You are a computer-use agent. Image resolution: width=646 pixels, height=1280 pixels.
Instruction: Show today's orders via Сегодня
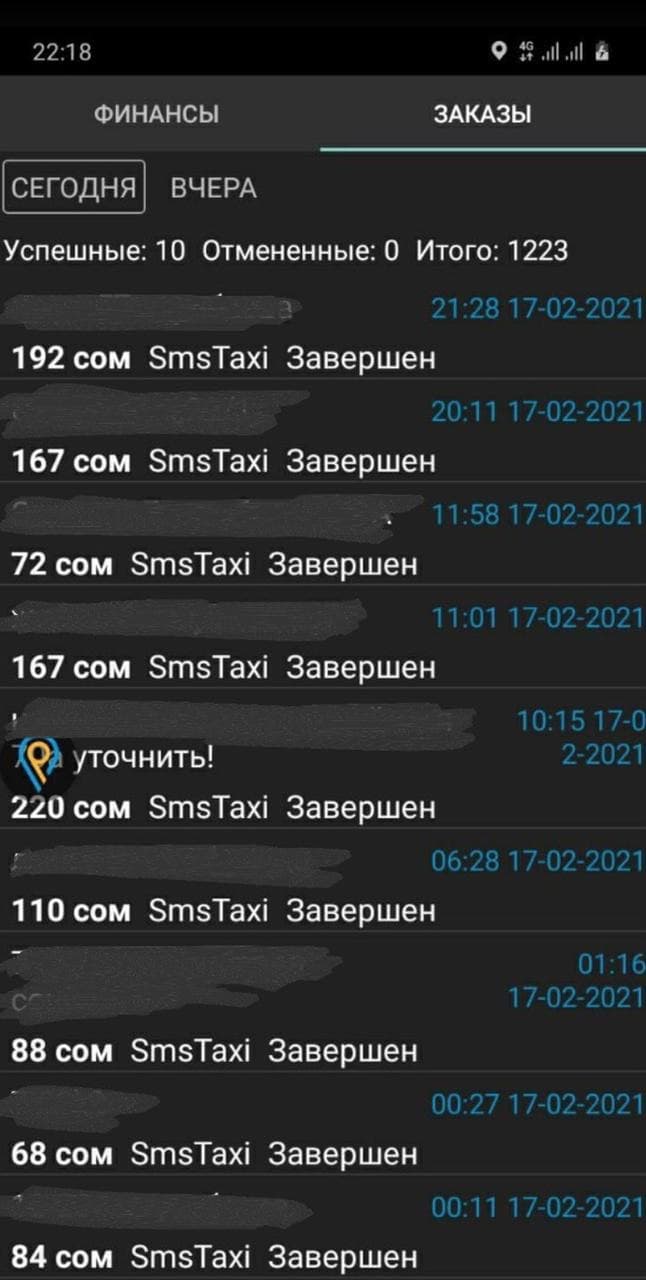74,187
